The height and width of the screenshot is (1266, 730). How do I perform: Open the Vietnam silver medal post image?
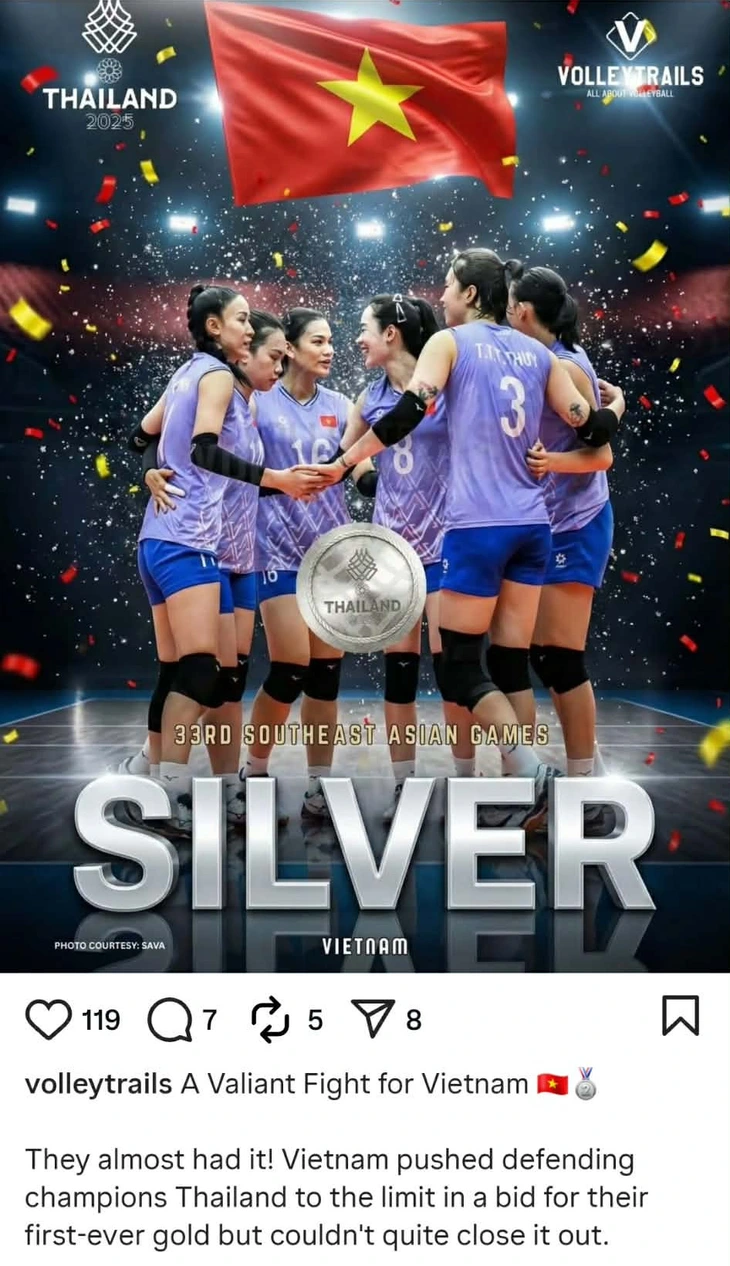(365, 485)
